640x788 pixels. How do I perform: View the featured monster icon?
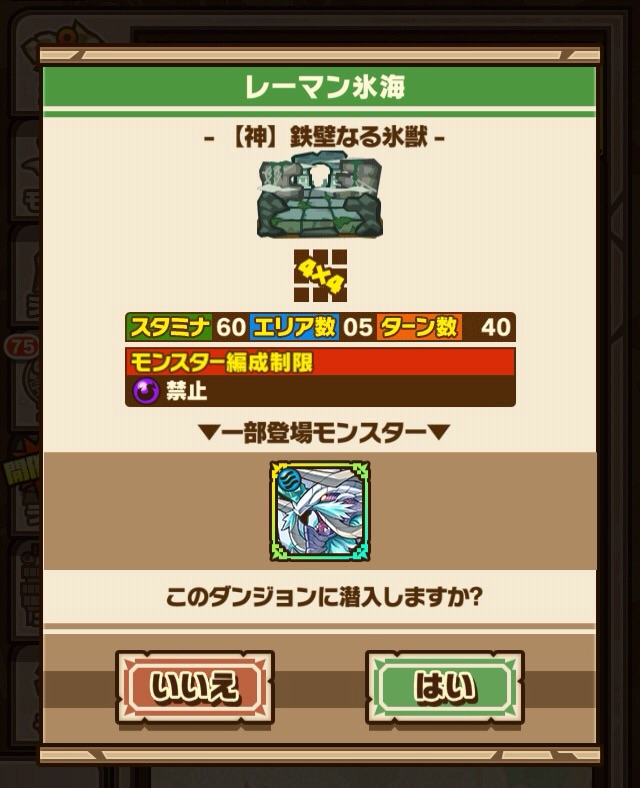[x=320, y=511]
